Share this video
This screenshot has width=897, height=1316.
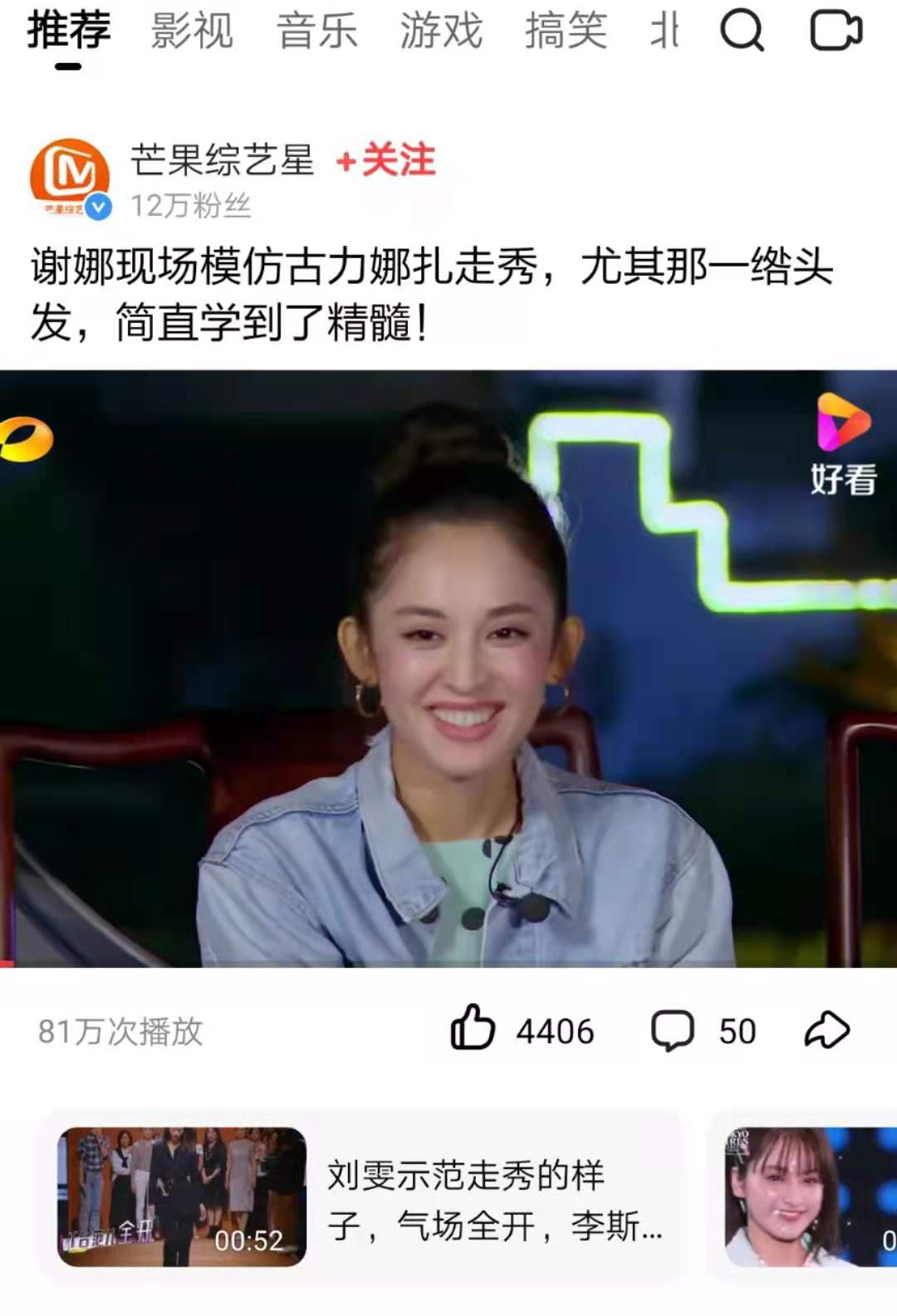[827, 1030]
